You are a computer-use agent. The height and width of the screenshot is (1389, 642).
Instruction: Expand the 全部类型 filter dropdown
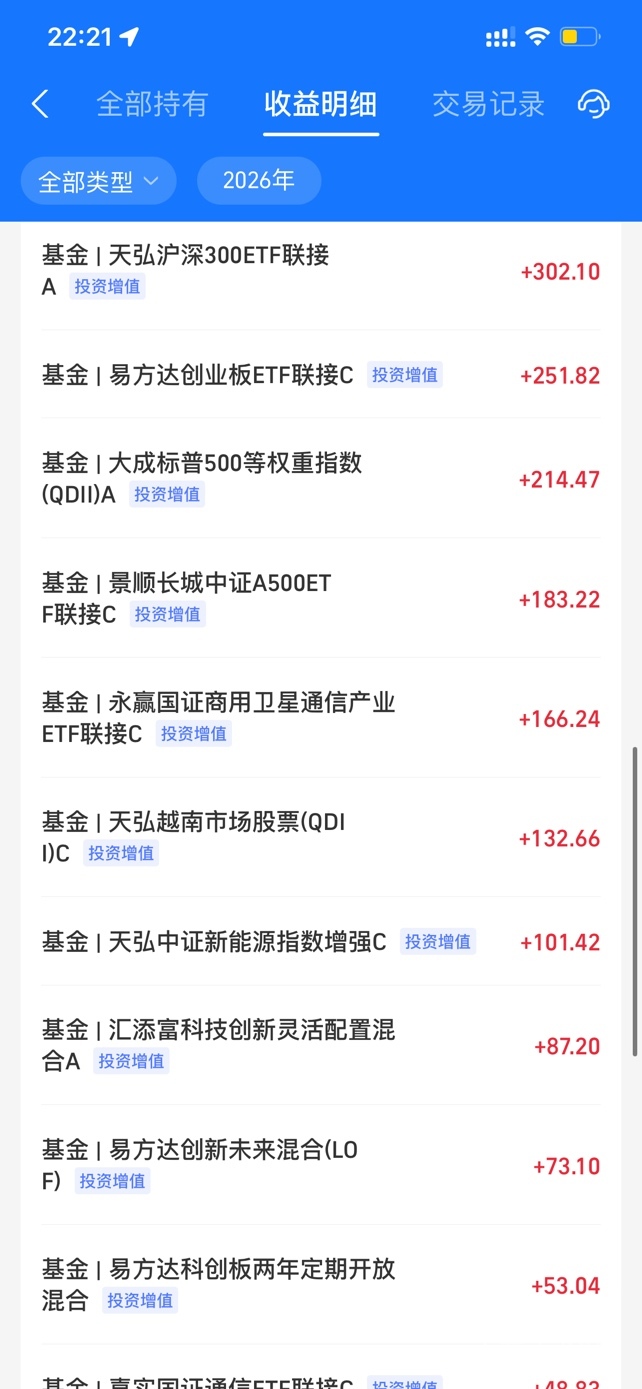[x=98, y=181]
